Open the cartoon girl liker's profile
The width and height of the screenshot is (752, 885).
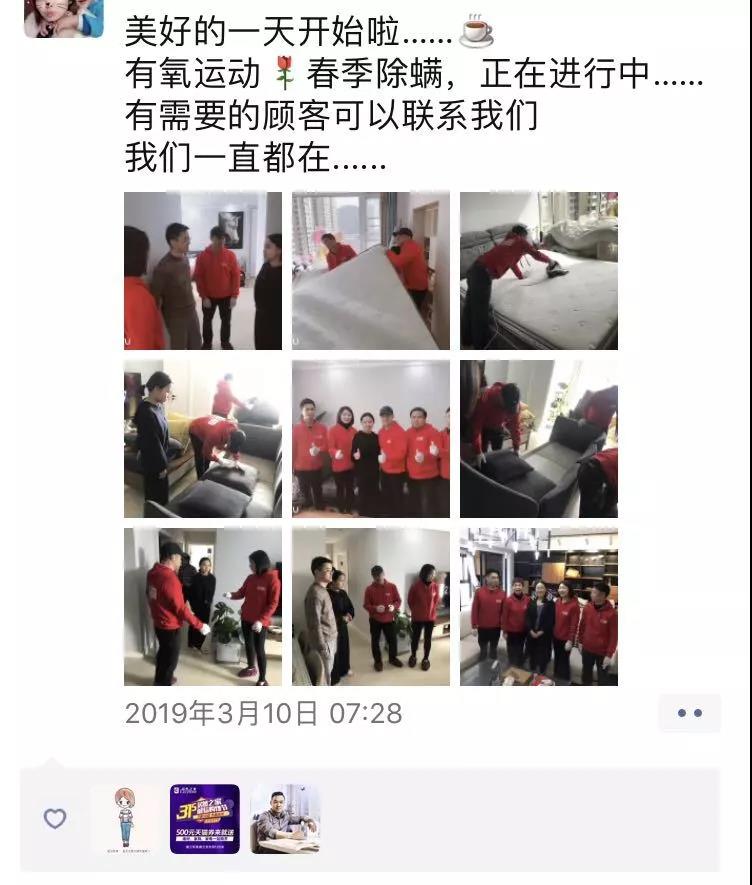125,819
